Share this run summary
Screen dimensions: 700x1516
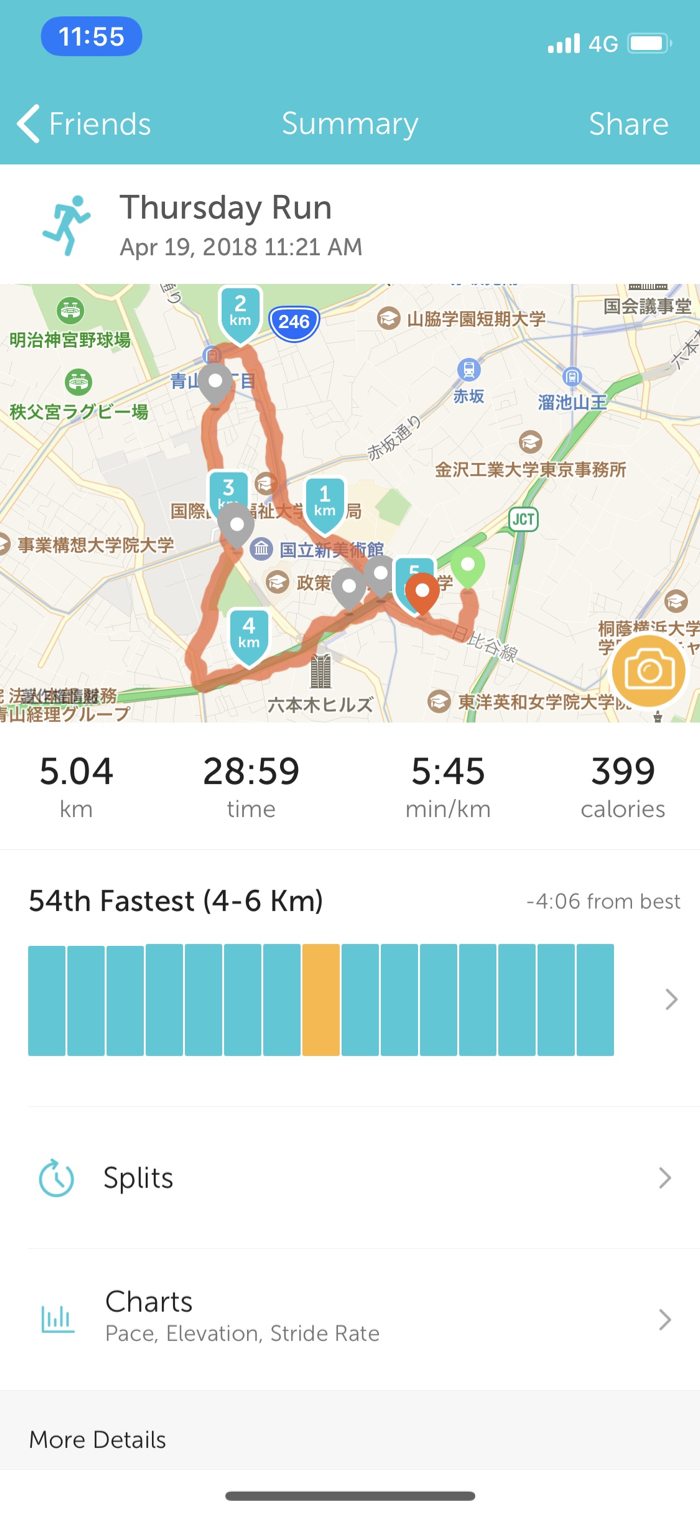click(628, 124)
